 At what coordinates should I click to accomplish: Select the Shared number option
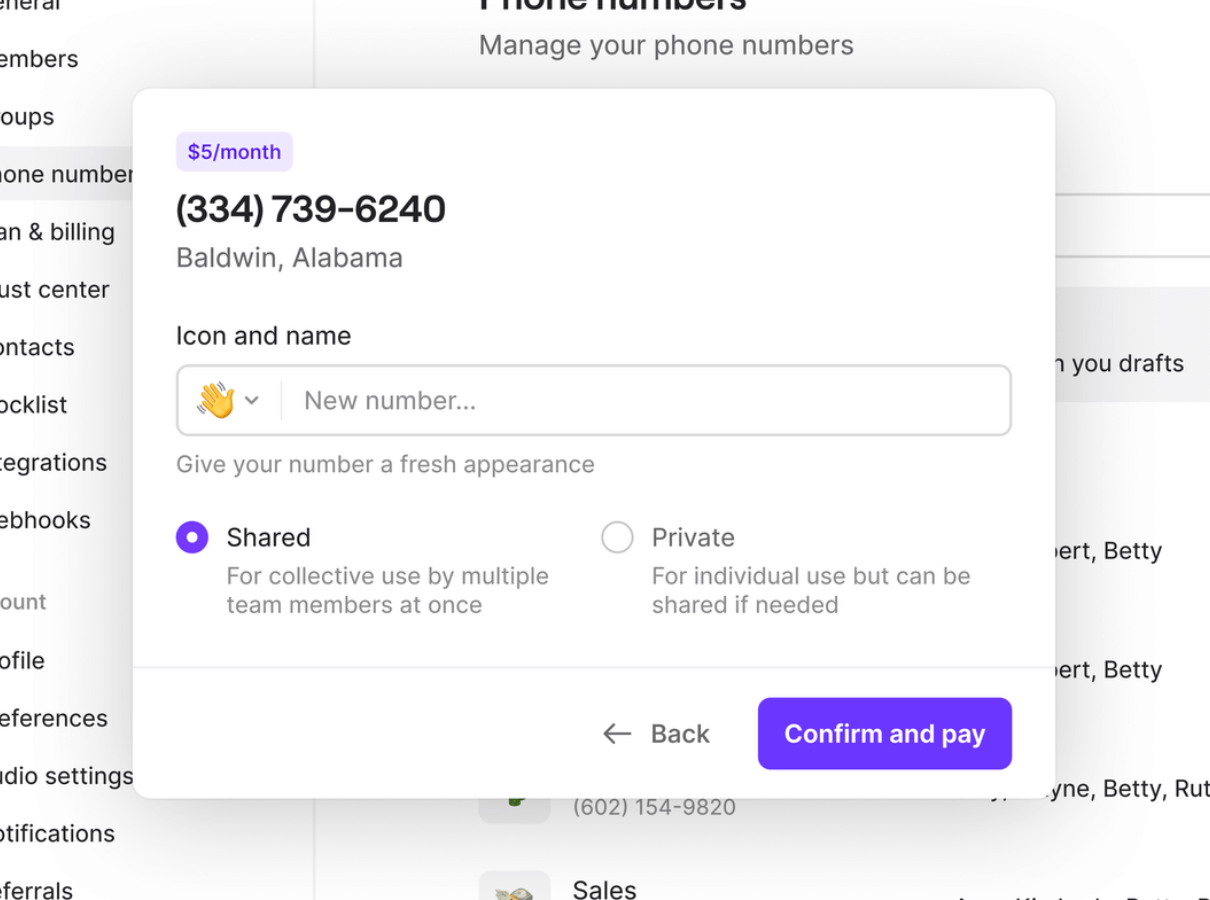click(192, 538)
